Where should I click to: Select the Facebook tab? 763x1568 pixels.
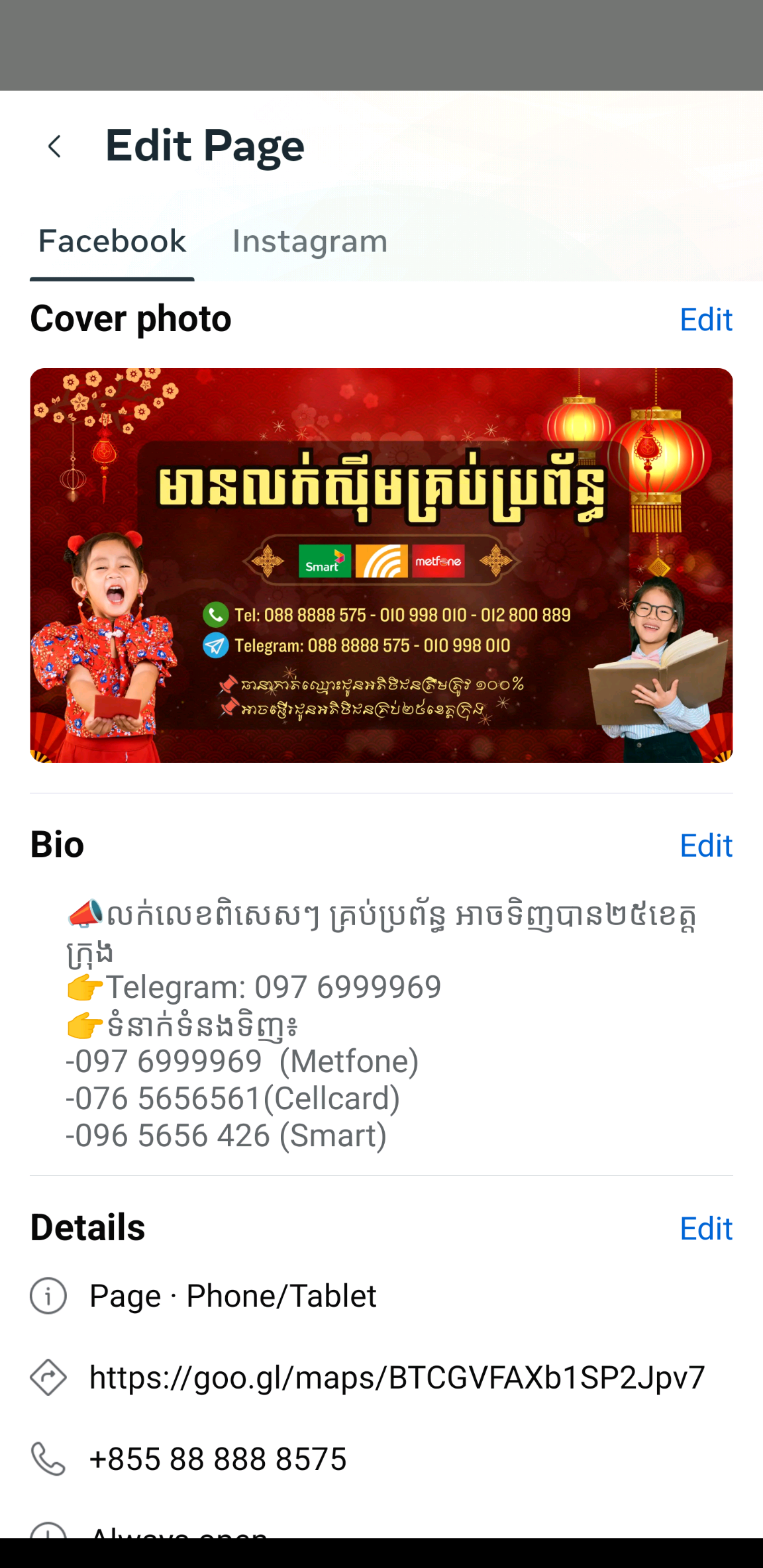click(x=112, y=242)
